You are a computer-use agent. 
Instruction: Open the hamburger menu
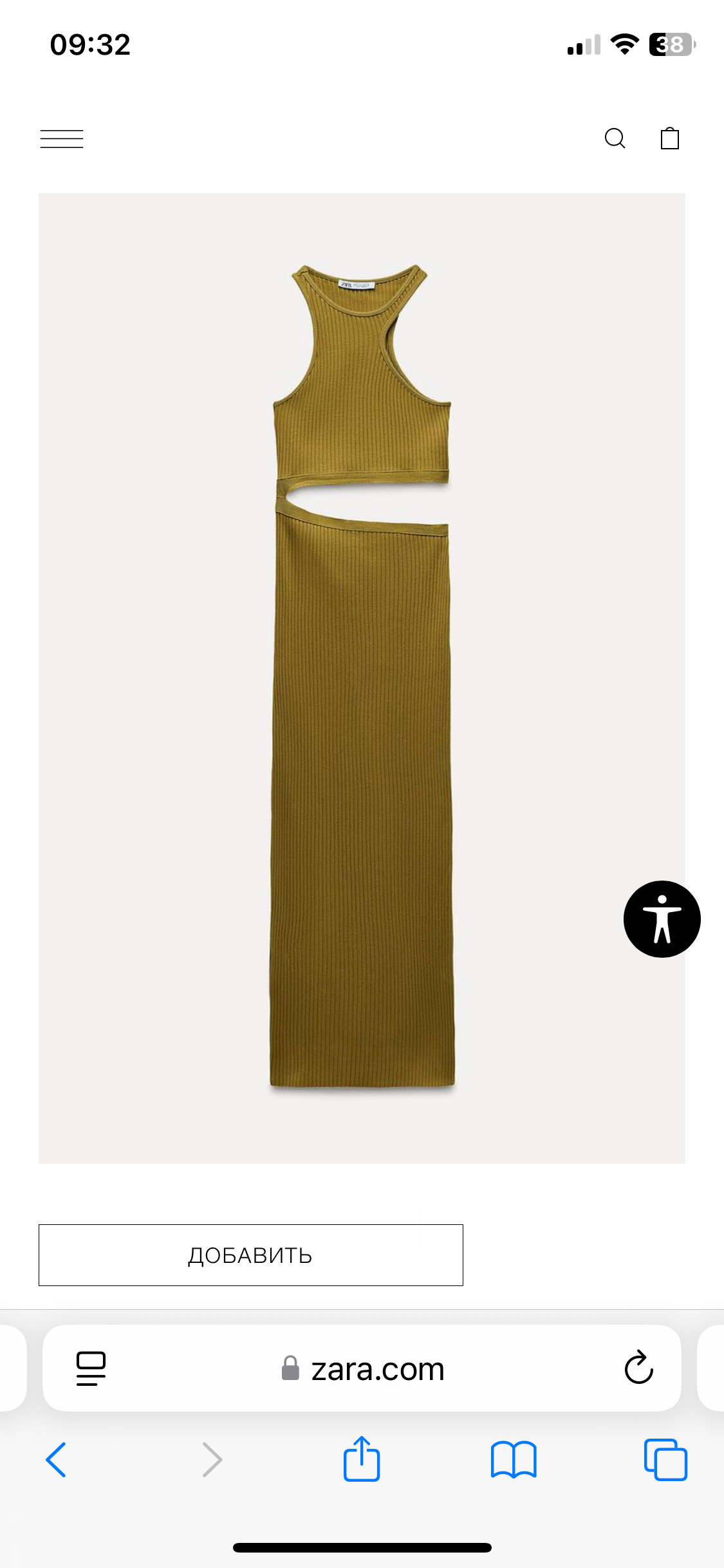tap(62, 138)
